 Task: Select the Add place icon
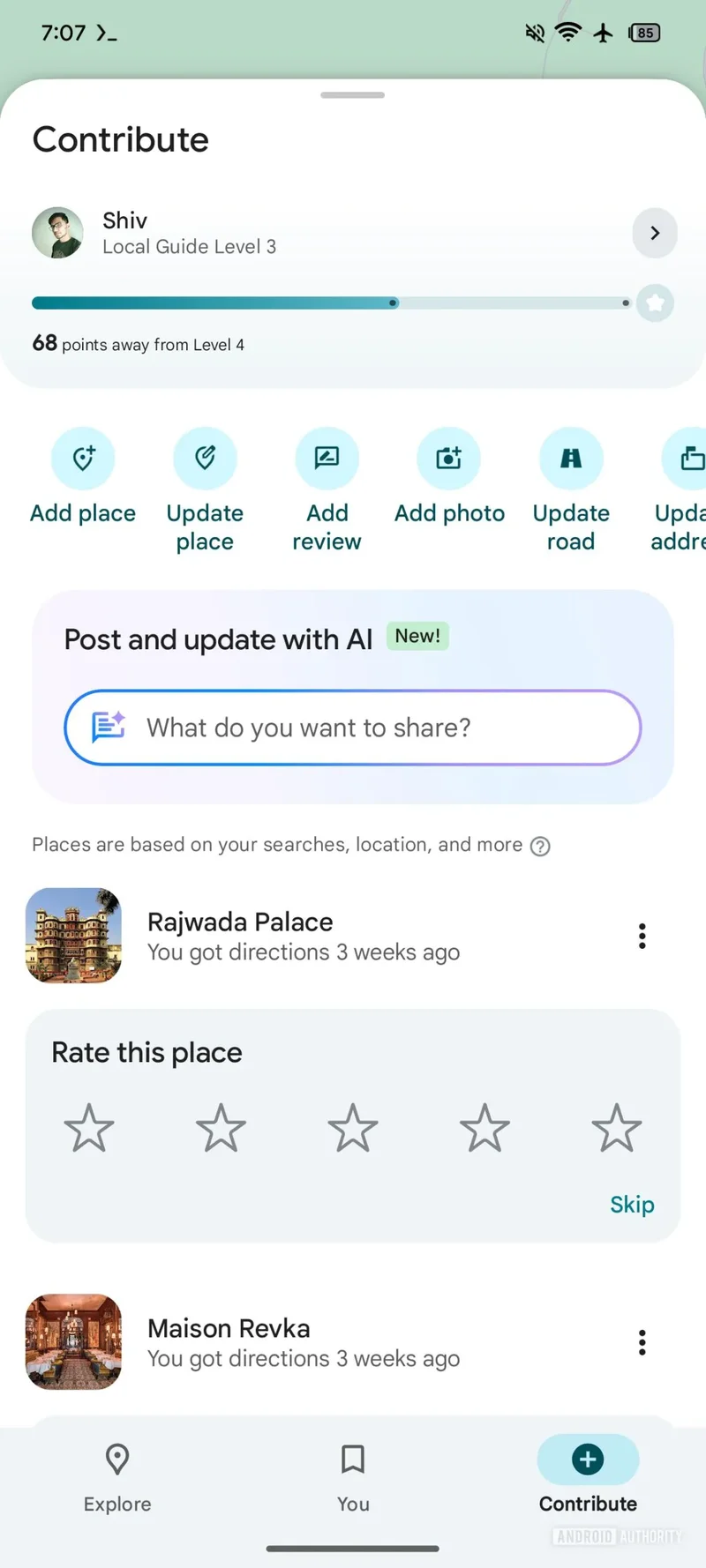[83, 458]
